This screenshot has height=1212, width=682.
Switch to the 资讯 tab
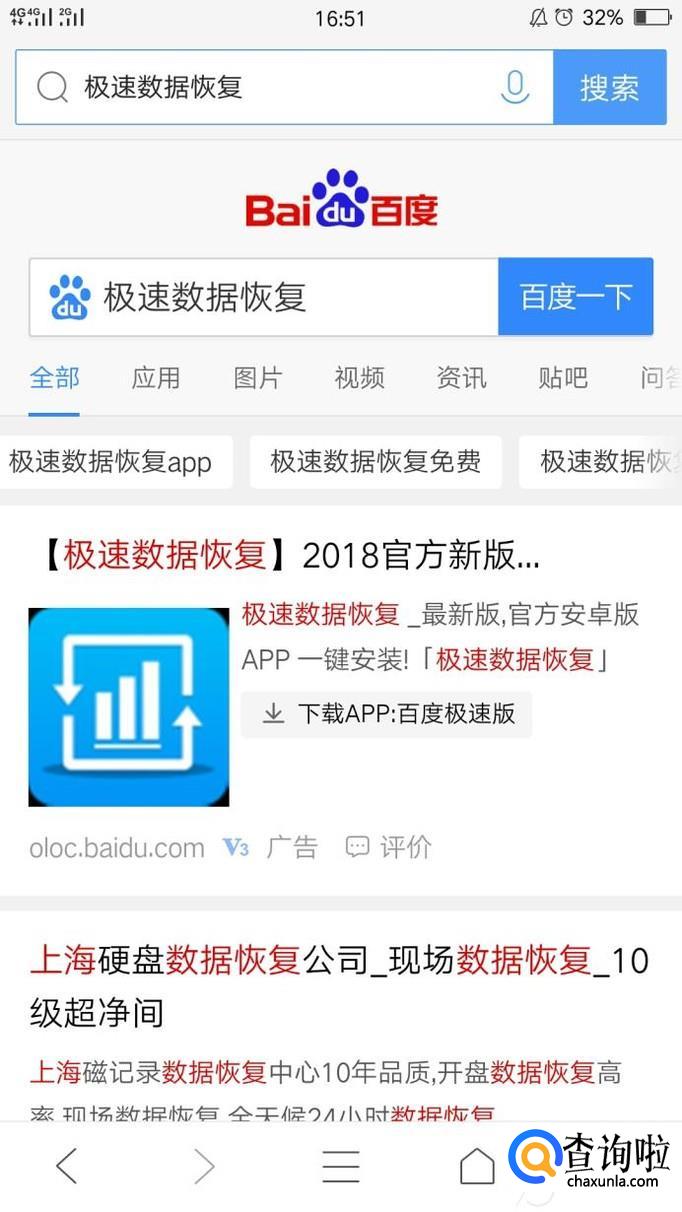click(461, 378)
